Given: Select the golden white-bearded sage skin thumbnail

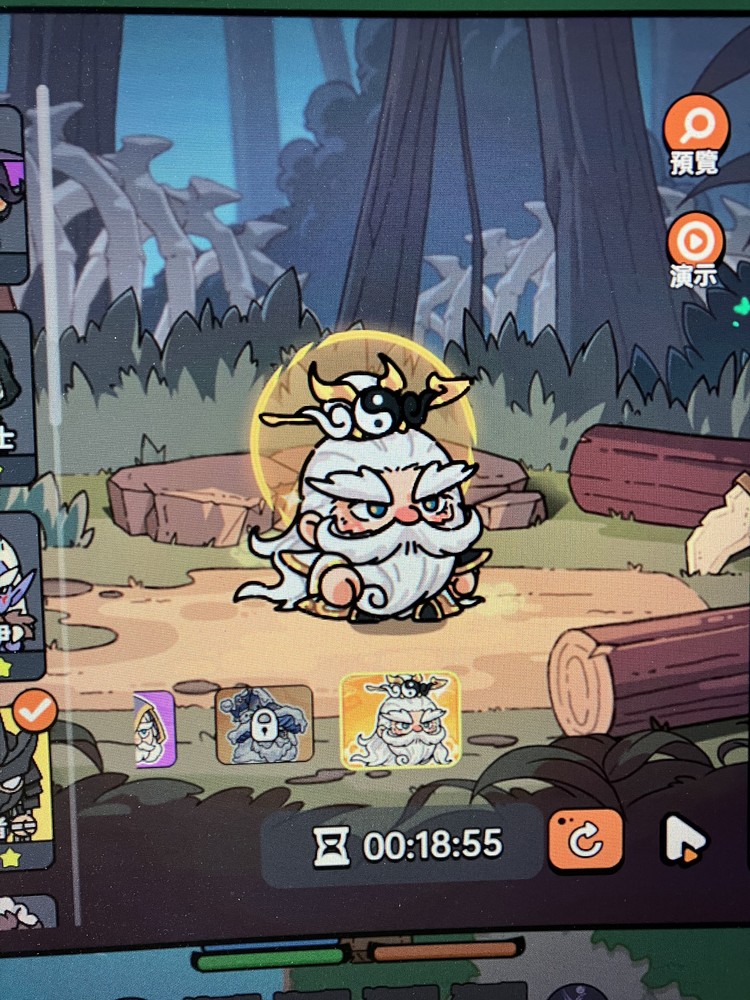Looking at the screenshot, I should click(x=400, y=720).
